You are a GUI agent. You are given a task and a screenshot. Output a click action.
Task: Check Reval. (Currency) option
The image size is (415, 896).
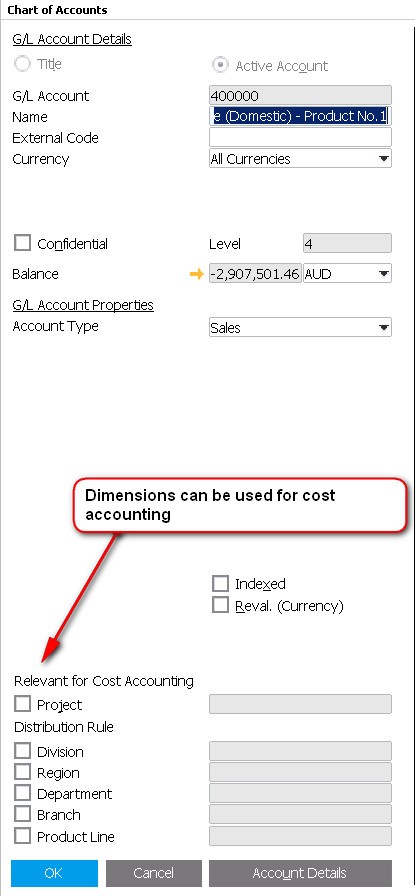(x=220, y=605)
